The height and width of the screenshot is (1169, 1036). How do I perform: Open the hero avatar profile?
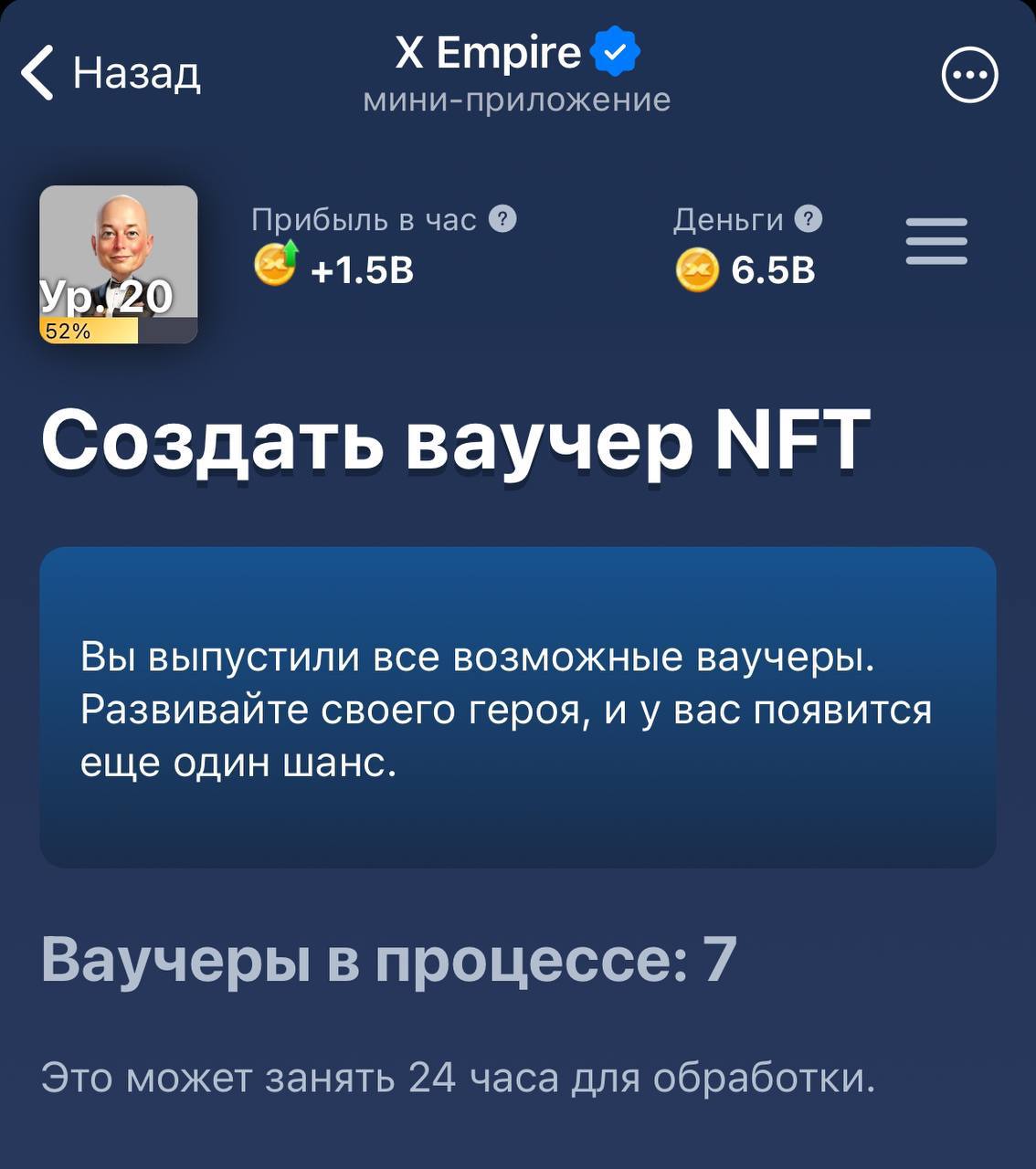coord(119,264)
